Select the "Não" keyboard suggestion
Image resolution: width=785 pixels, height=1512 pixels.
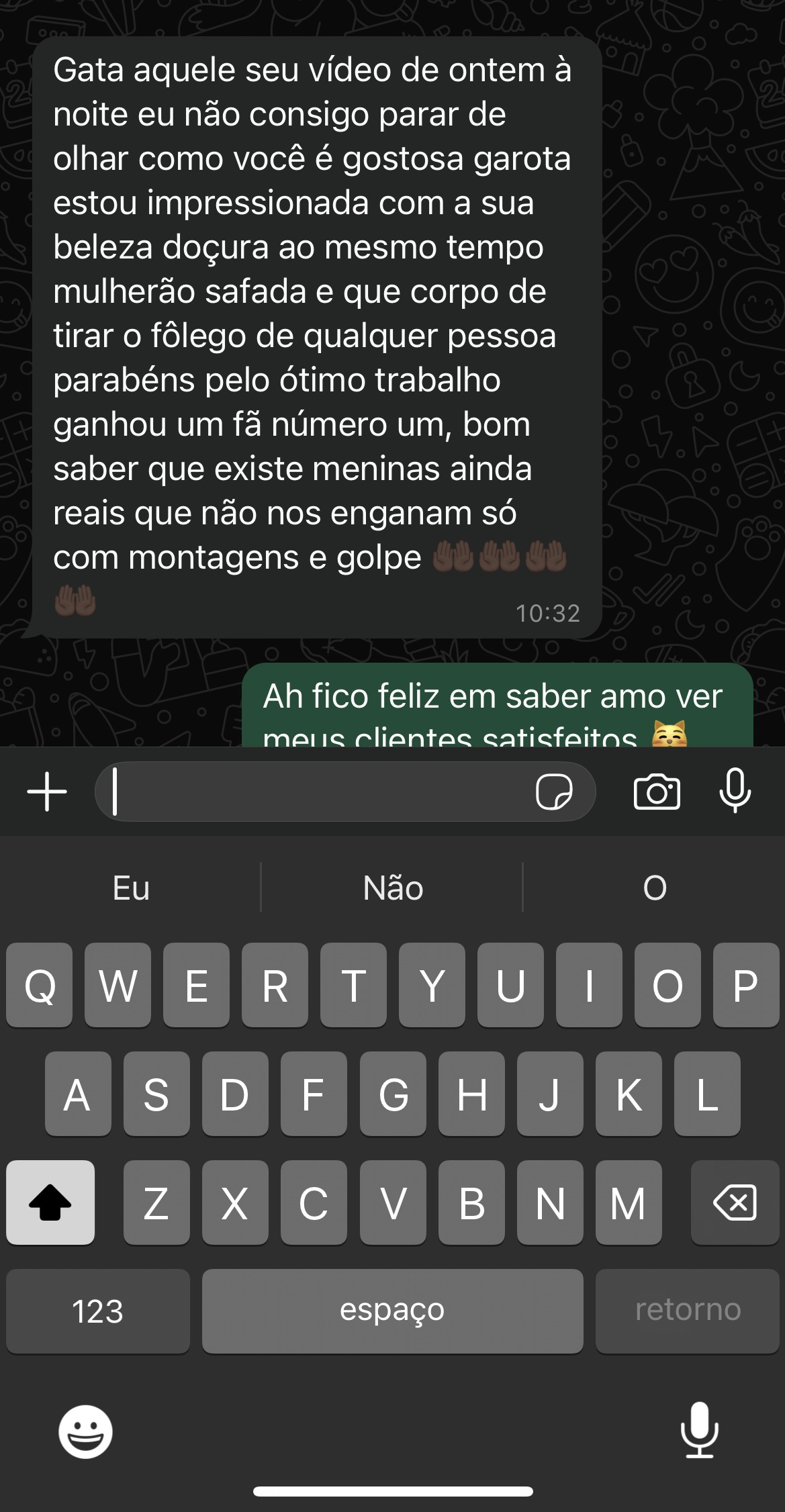coord(393,888)
